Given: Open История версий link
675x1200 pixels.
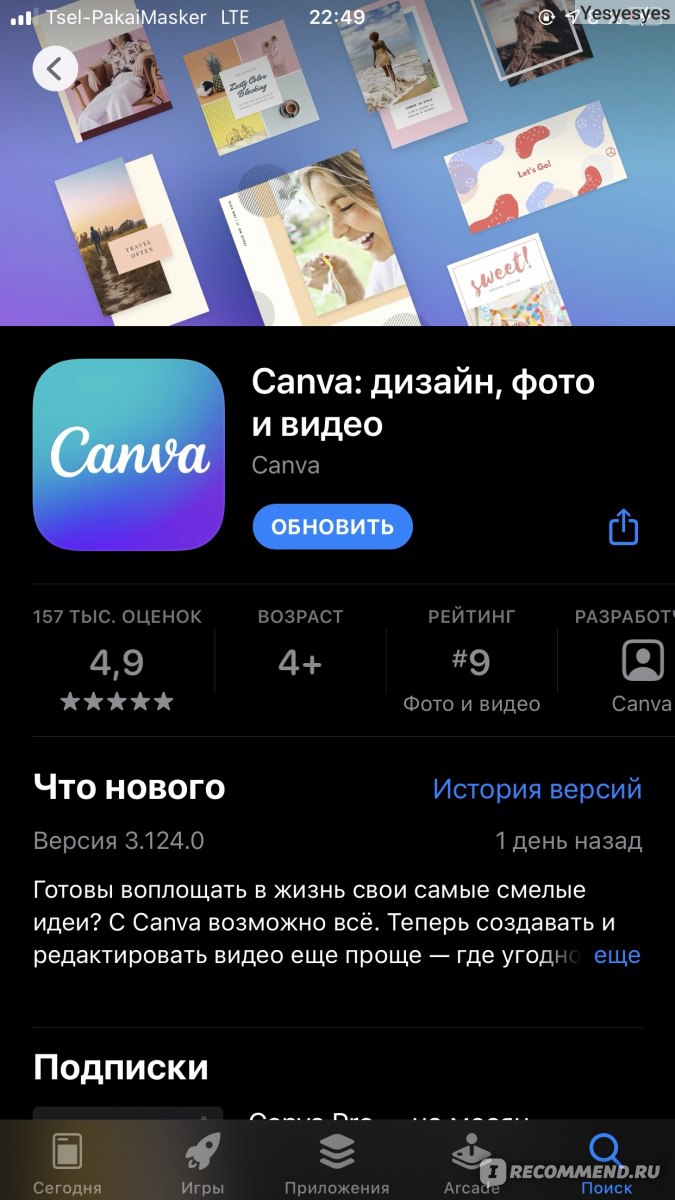Looking at the screenshot, I should pos(537,789).
